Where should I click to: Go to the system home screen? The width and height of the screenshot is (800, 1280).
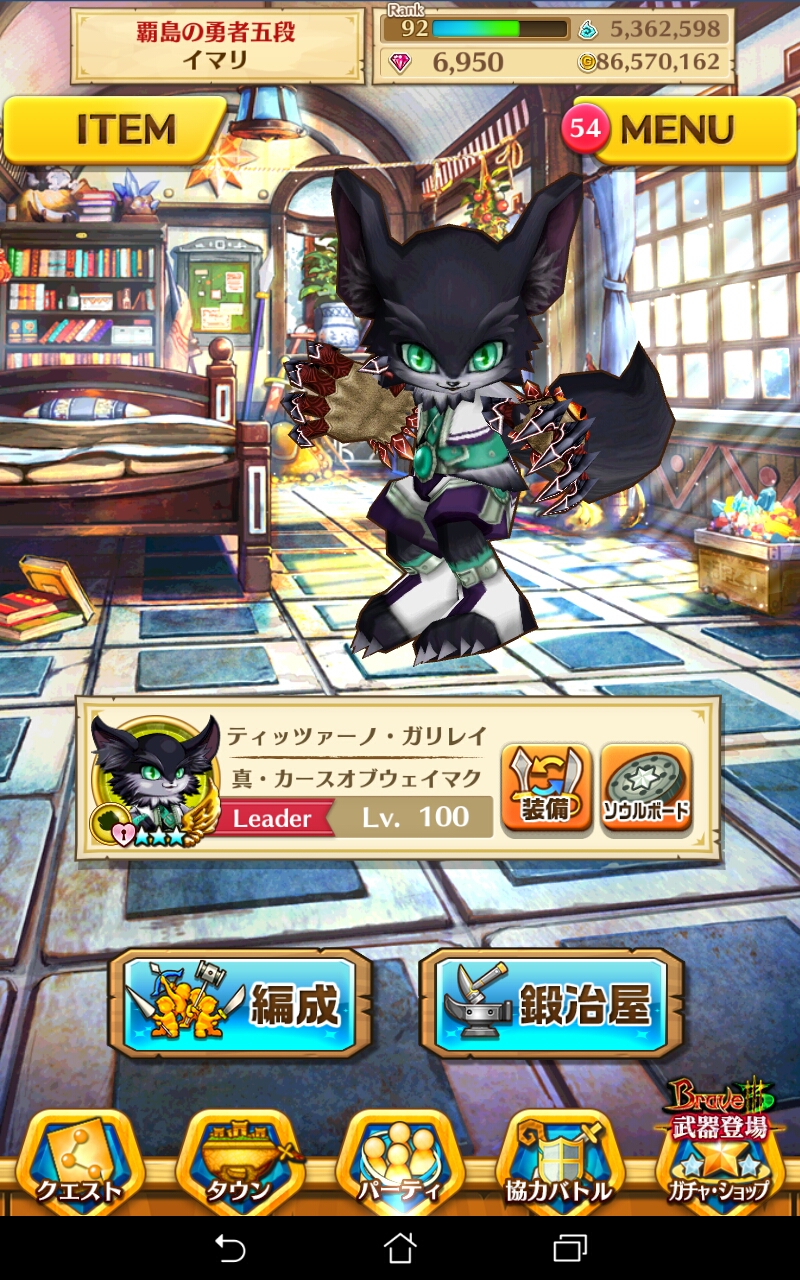[x=400, y=1248]
